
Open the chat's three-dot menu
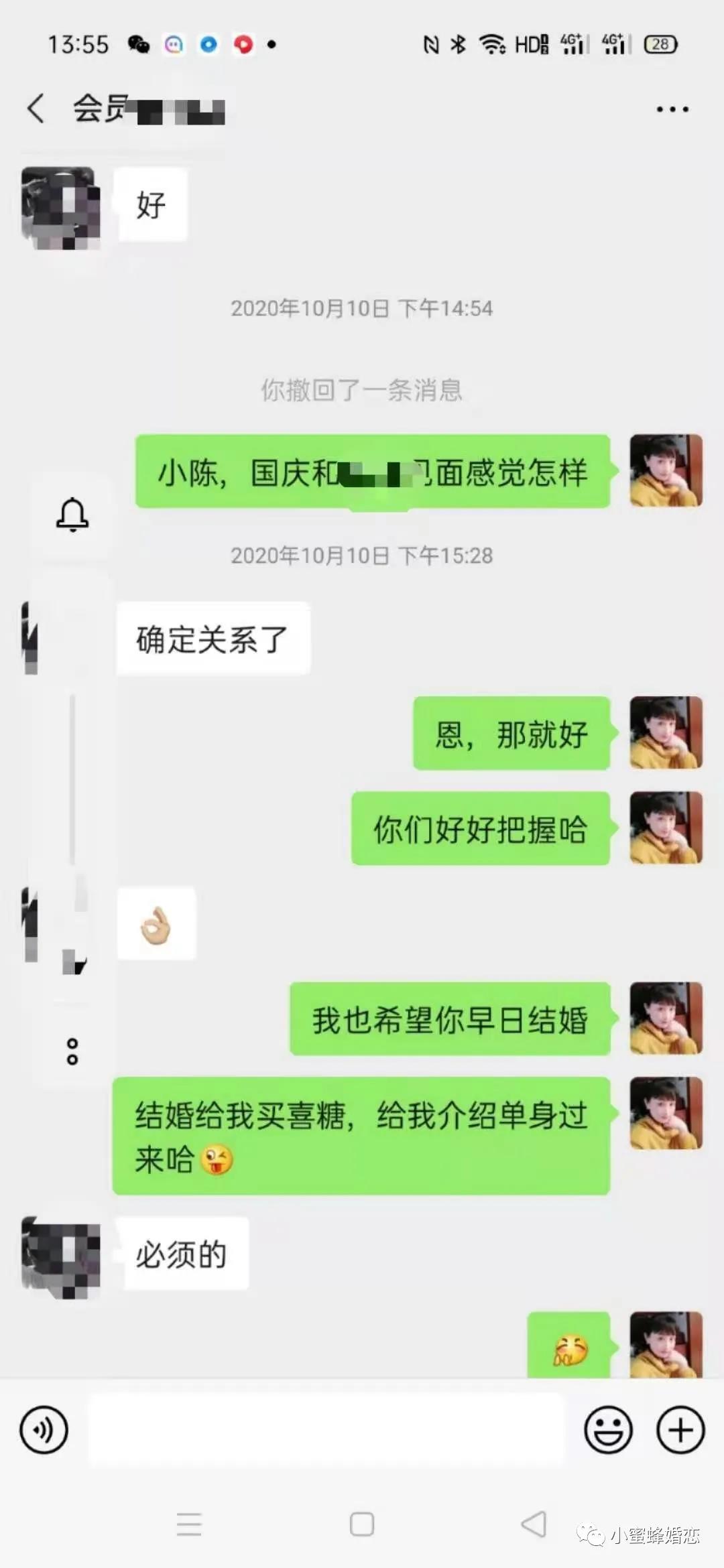tap(672, 109)
